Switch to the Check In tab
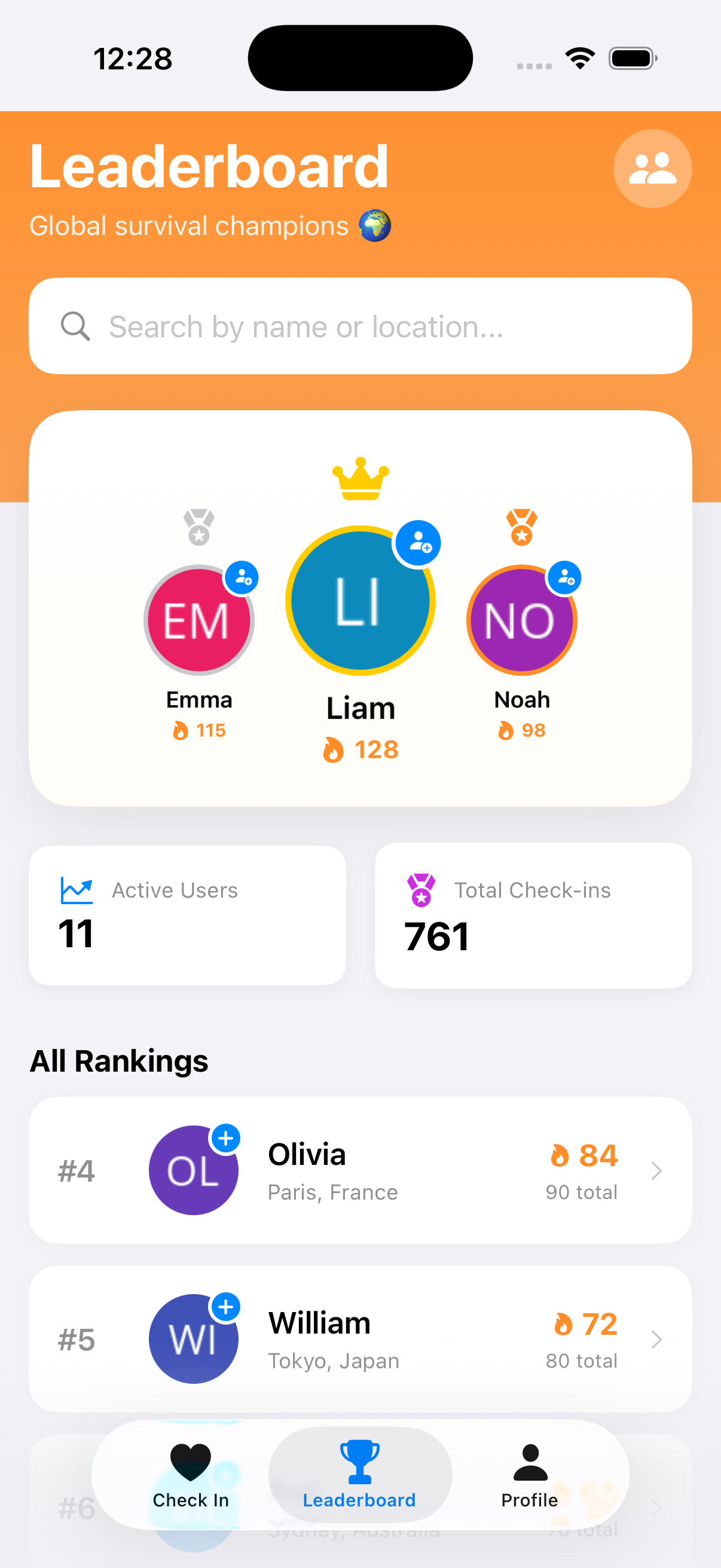 191,1475
